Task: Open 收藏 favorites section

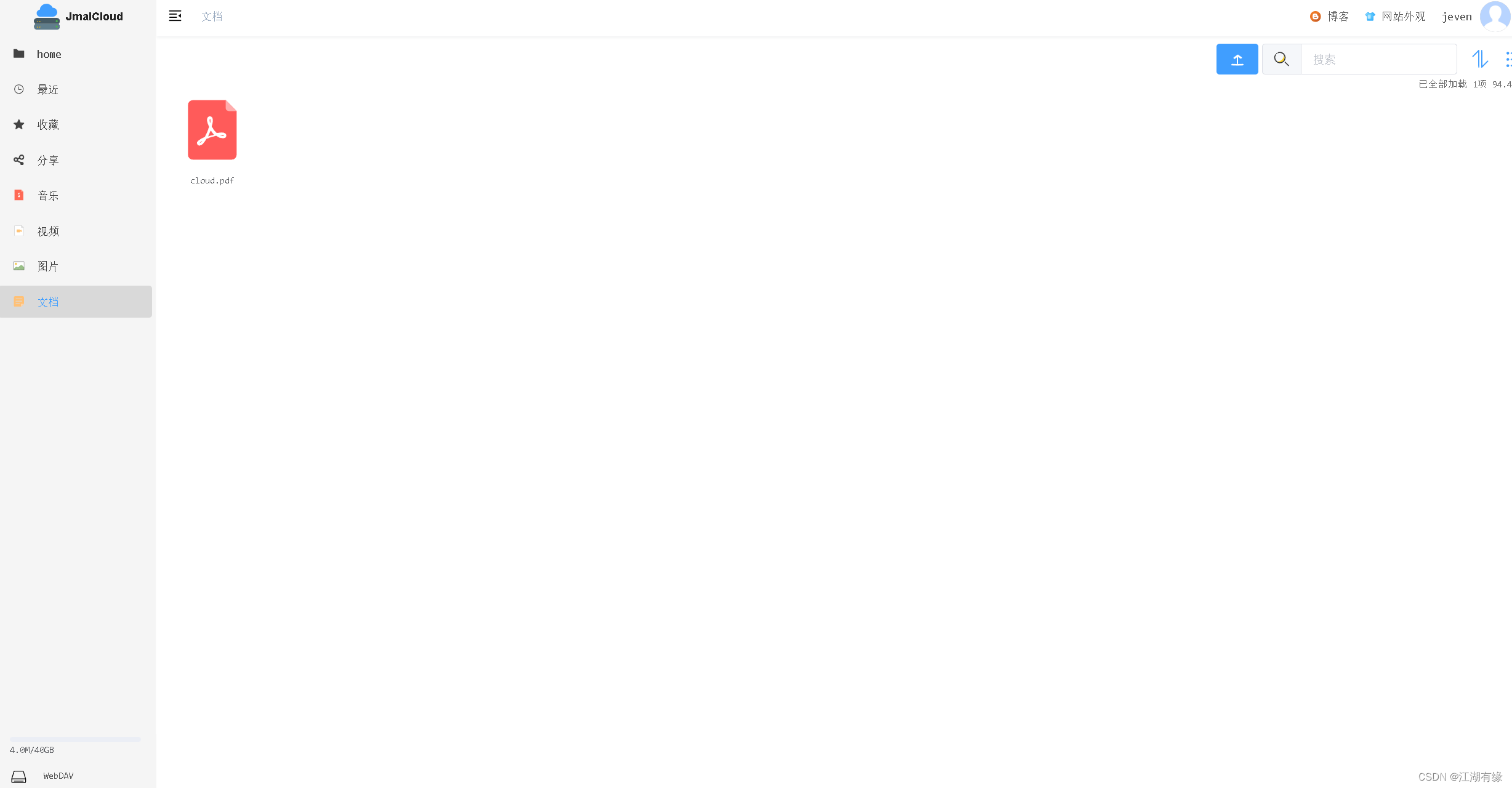Action: [x=47, y=125]
